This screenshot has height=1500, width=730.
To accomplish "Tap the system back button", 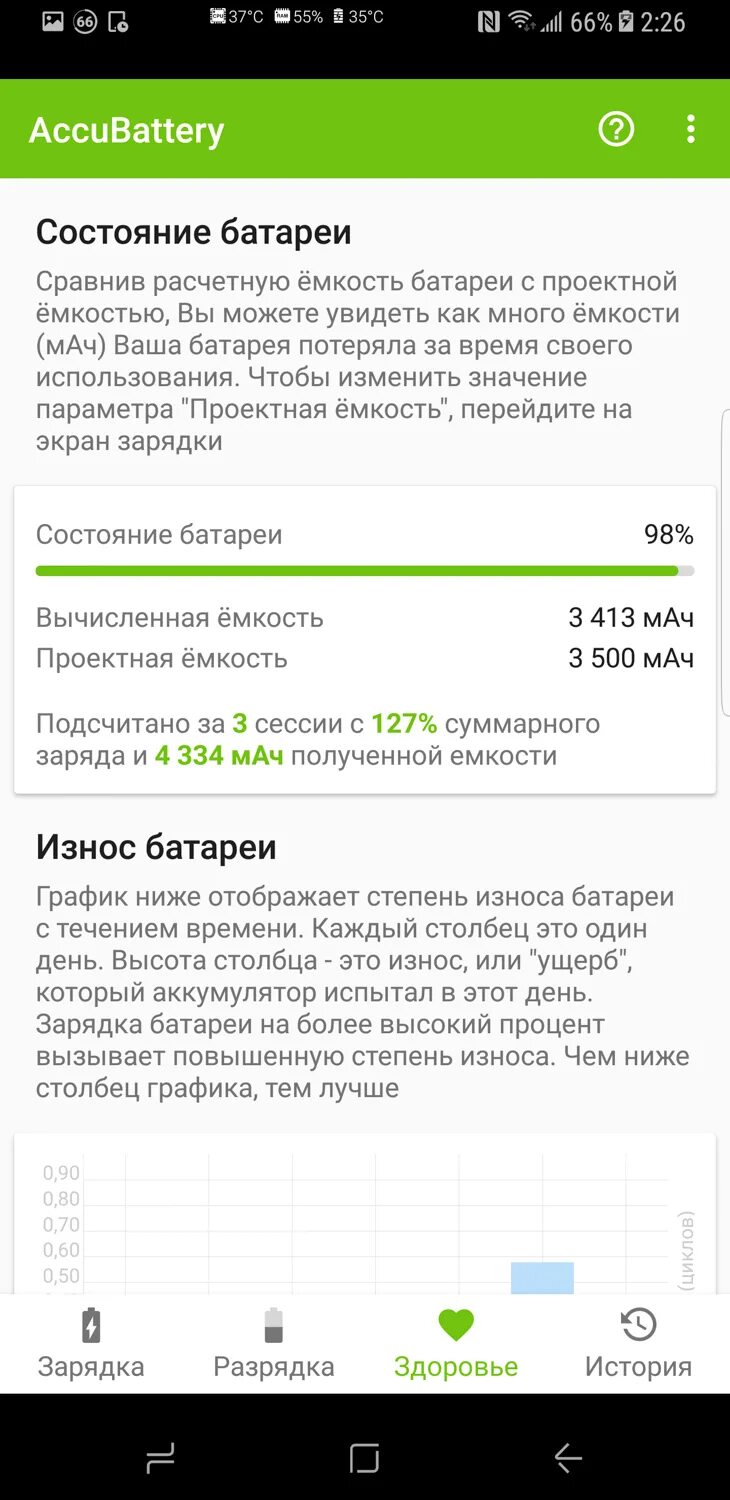I will click(x=568, y=1458).
